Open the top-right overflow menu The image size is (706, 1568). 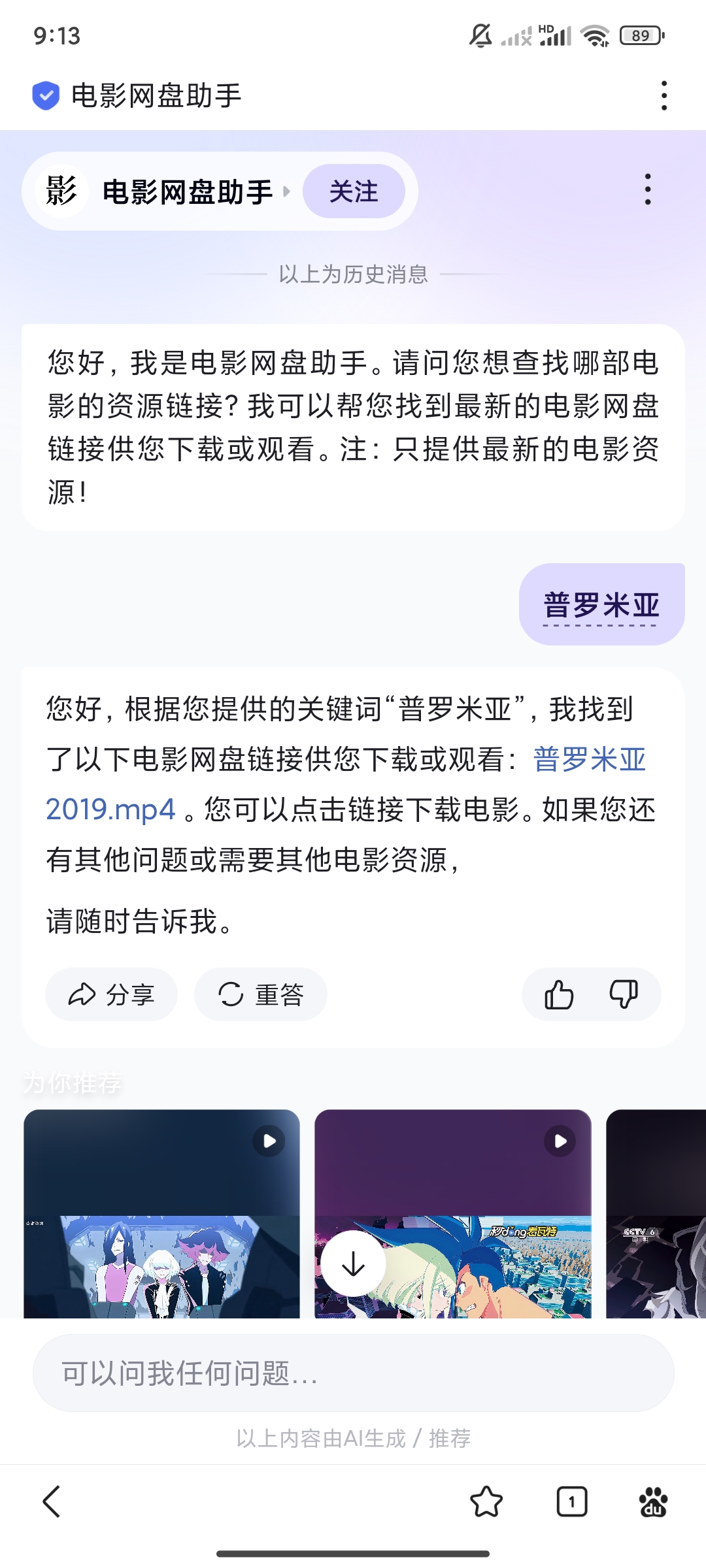click(664, 95)
